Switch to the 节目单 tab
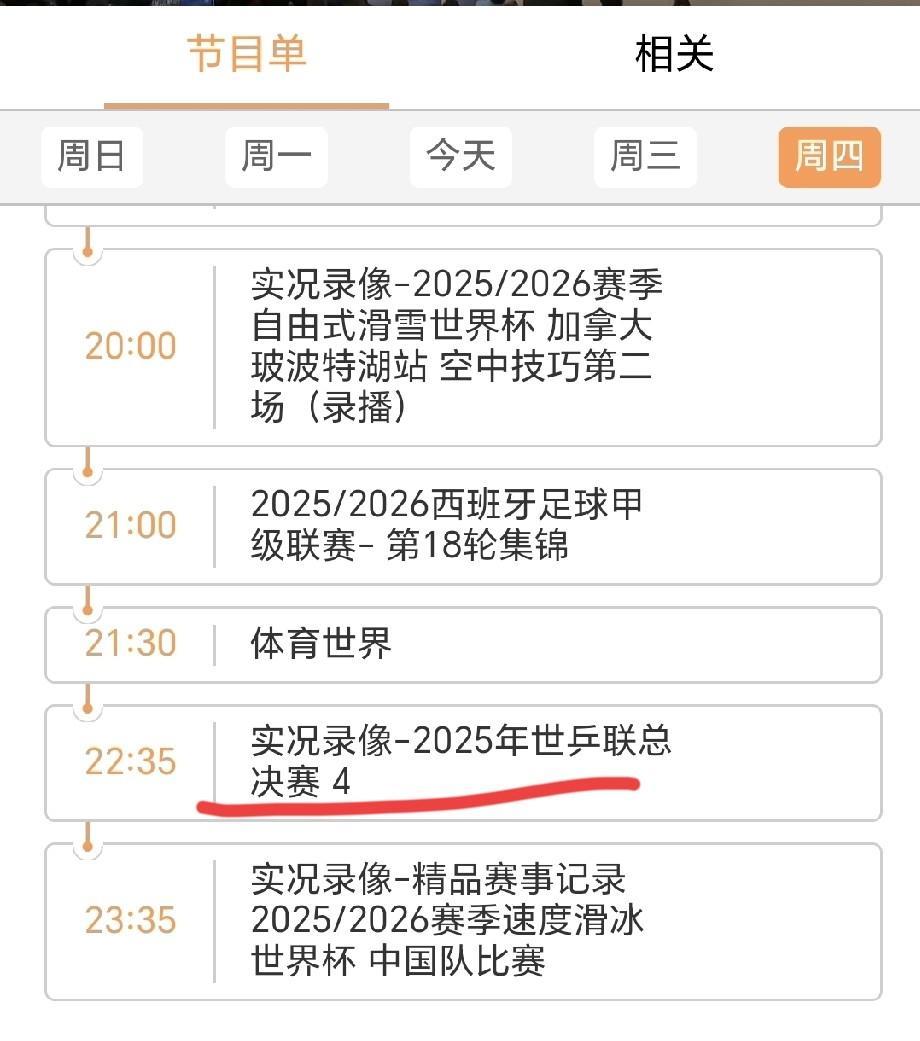This screenshot has height=1041, width=920. point(246,54)
